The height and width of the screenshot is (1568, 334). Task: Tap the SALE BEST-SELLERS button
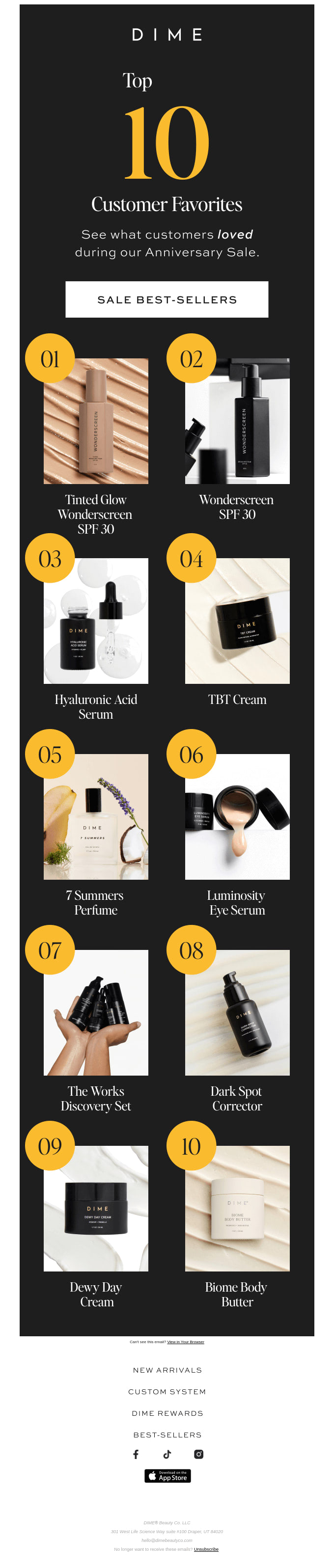coord(167,299)
